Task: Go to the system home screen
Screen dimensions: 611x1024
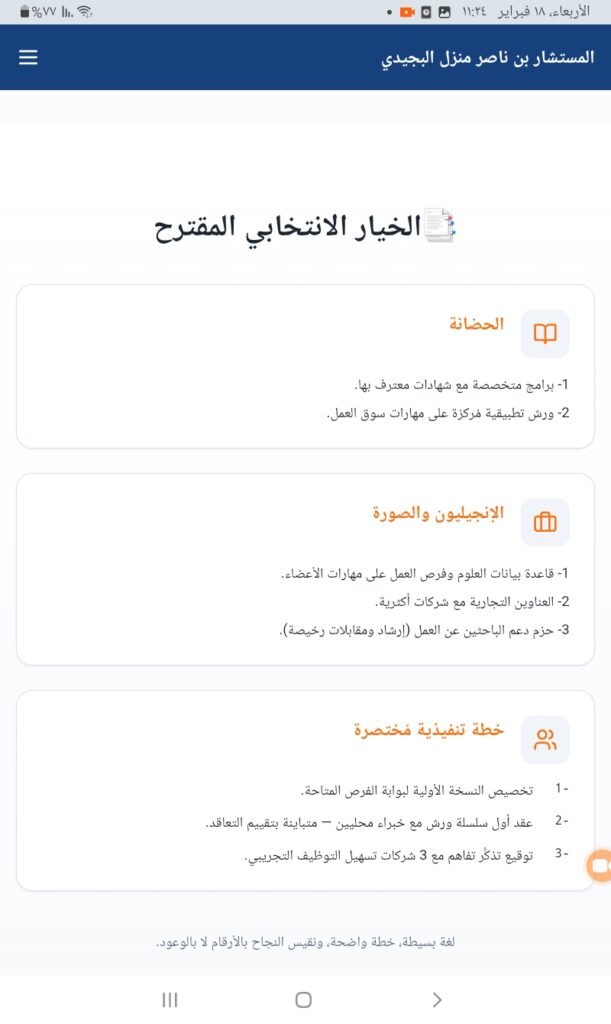Action: coord(304,999)
